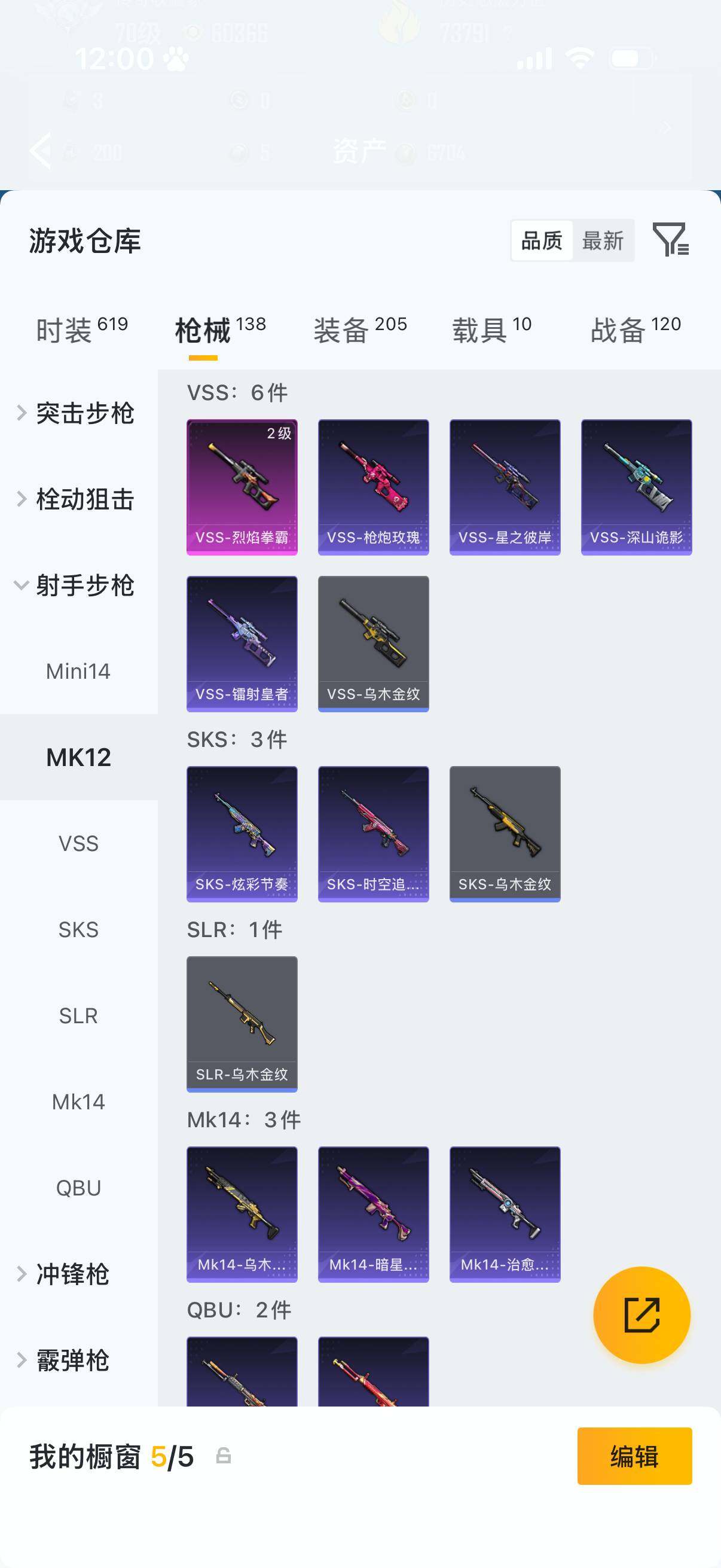Open the SKS-炫彩节奏 skin card
Image resolution: width=721 pixels, height=1568 pixels.
tap(242, 834)
